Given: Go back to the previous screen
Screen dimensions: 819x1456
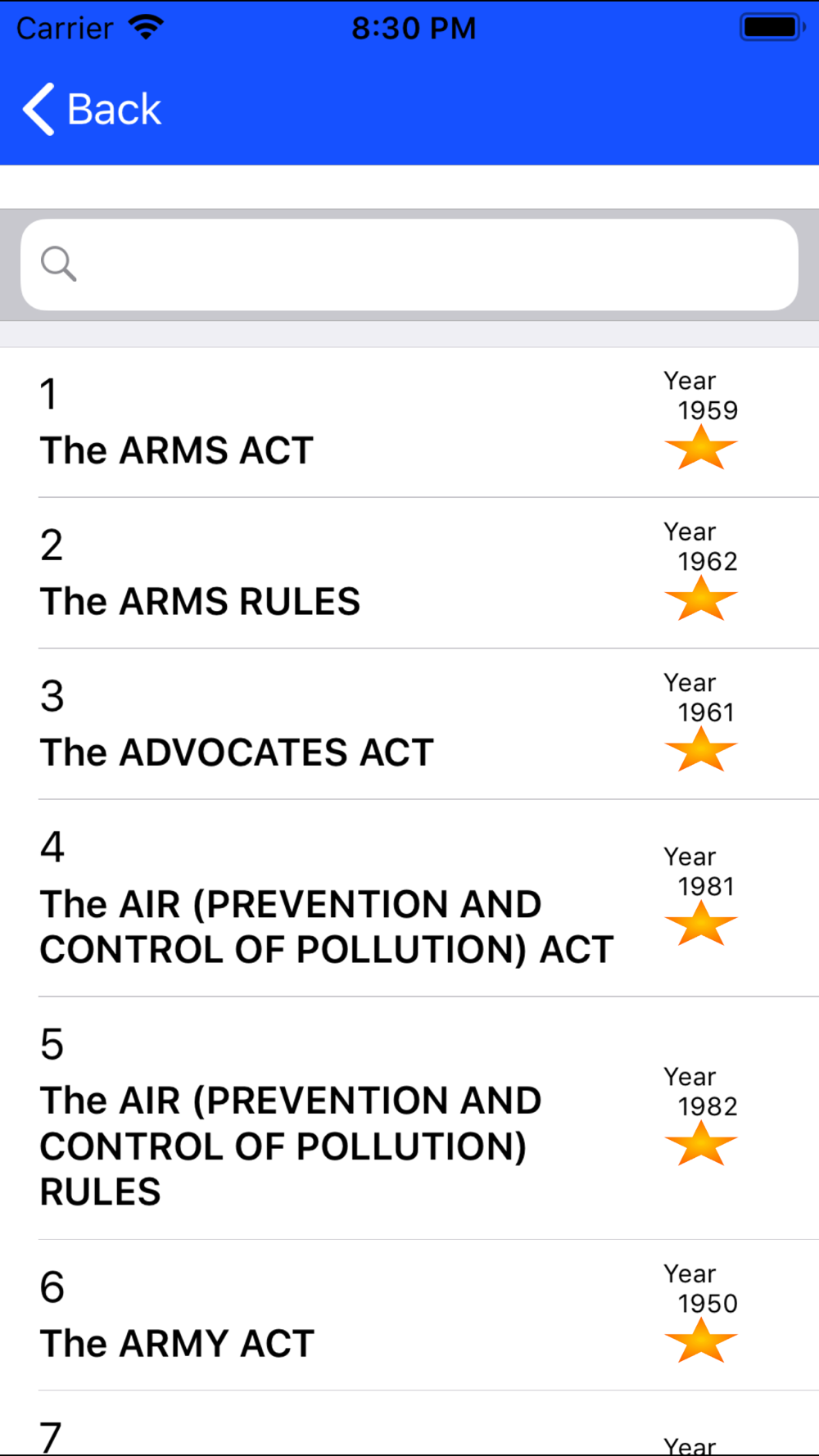Looking at the screenshot, I should (x=92, y=109).
